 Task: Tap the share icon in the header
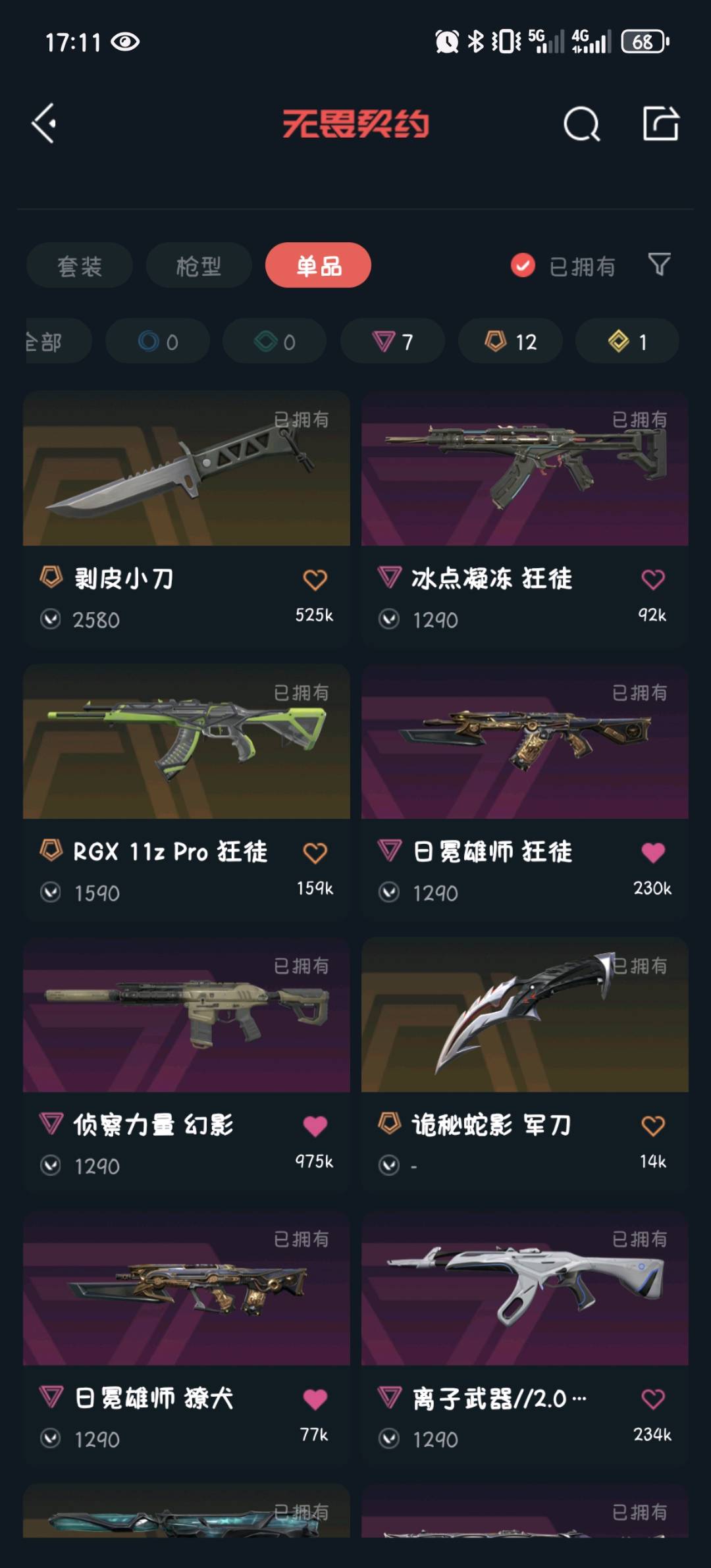tap(660, 123)
